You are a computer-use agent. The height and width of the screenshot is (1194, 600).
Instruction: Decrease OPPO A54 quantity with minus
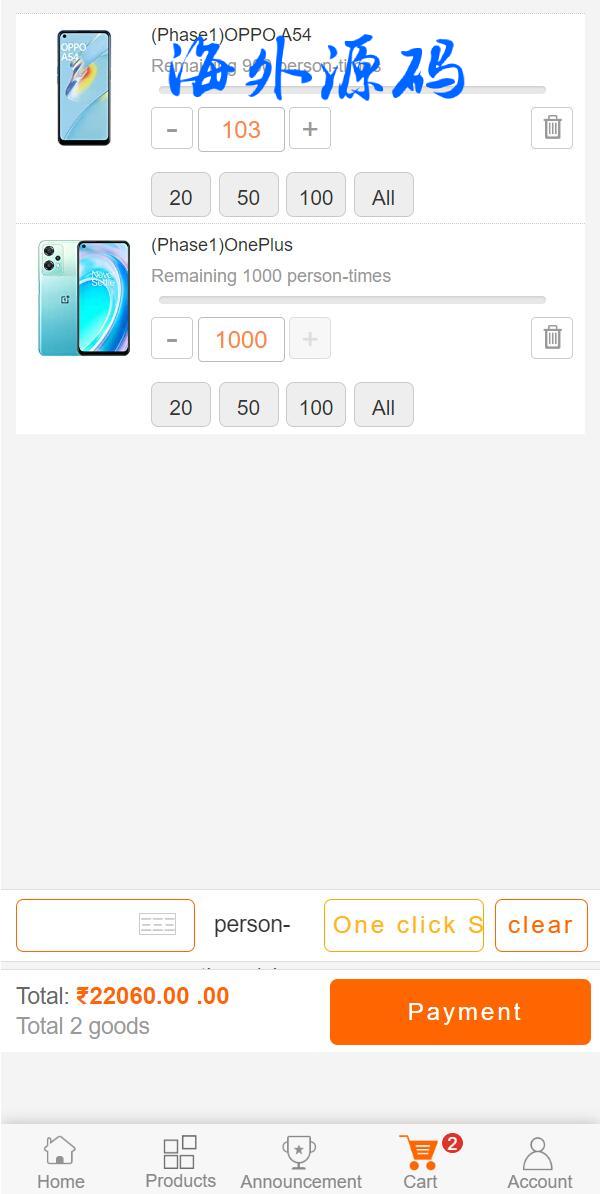click(172, 129)
